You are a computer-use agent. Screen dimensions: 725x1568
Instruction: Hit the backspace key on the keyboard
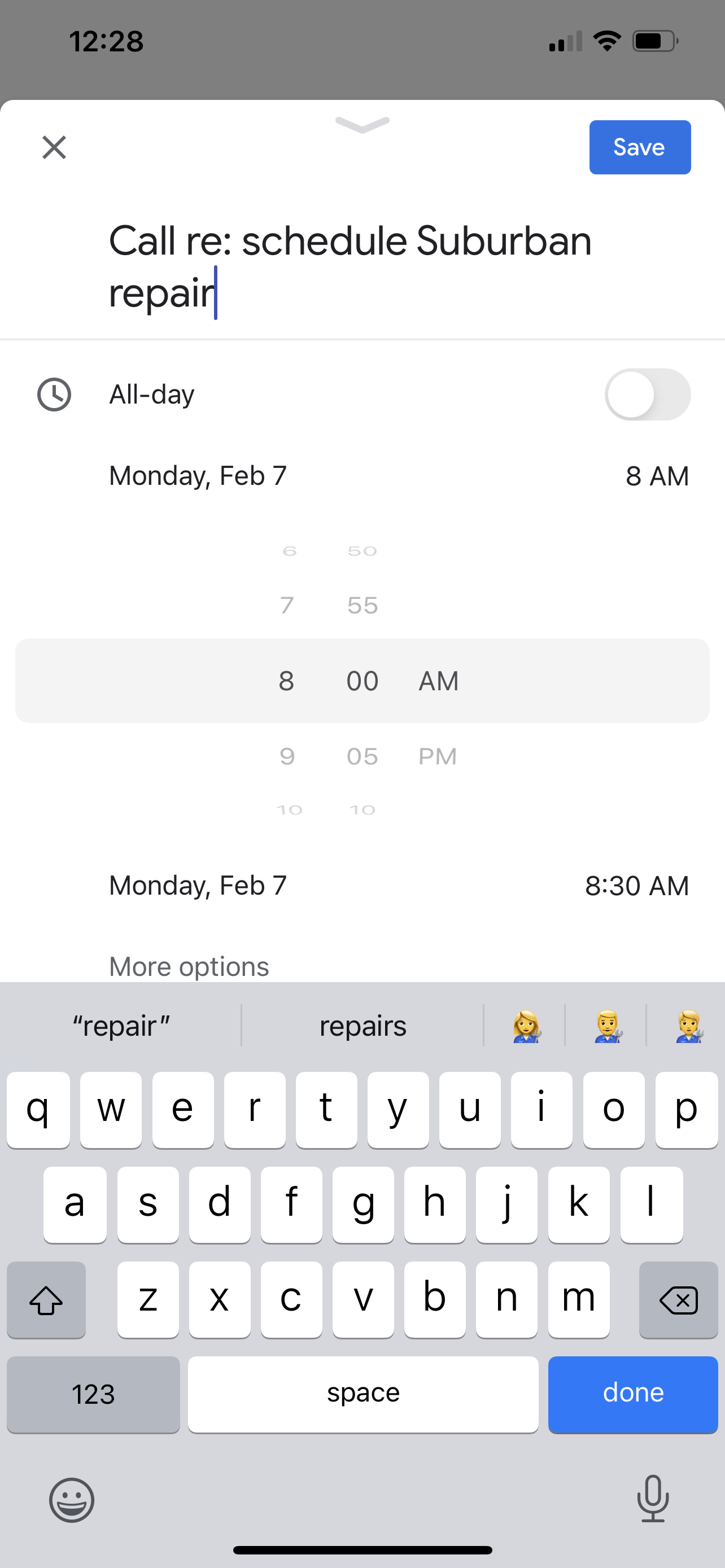(678, 1300)
